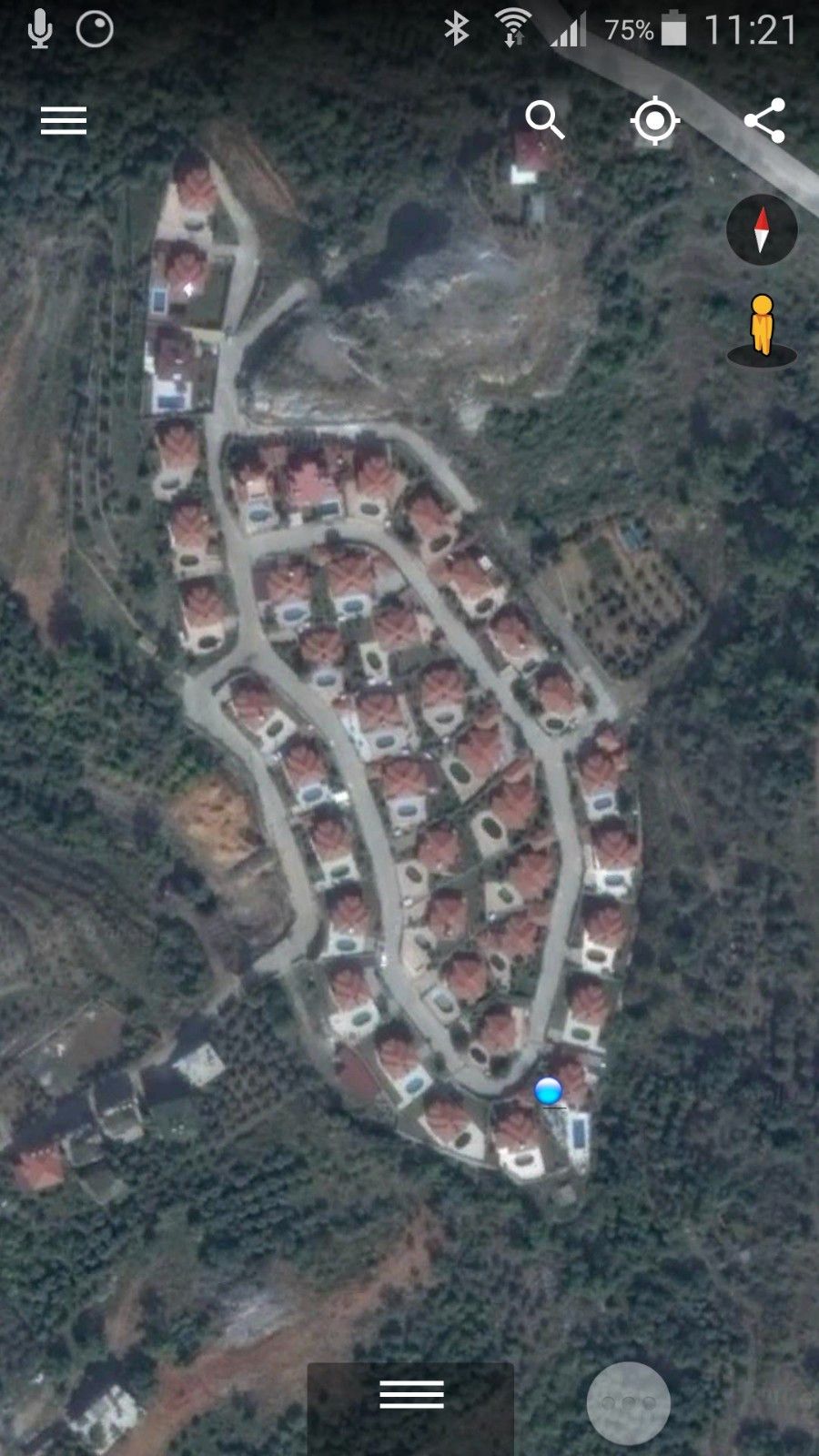Tap the round three-dot button

click(629, 1403)
